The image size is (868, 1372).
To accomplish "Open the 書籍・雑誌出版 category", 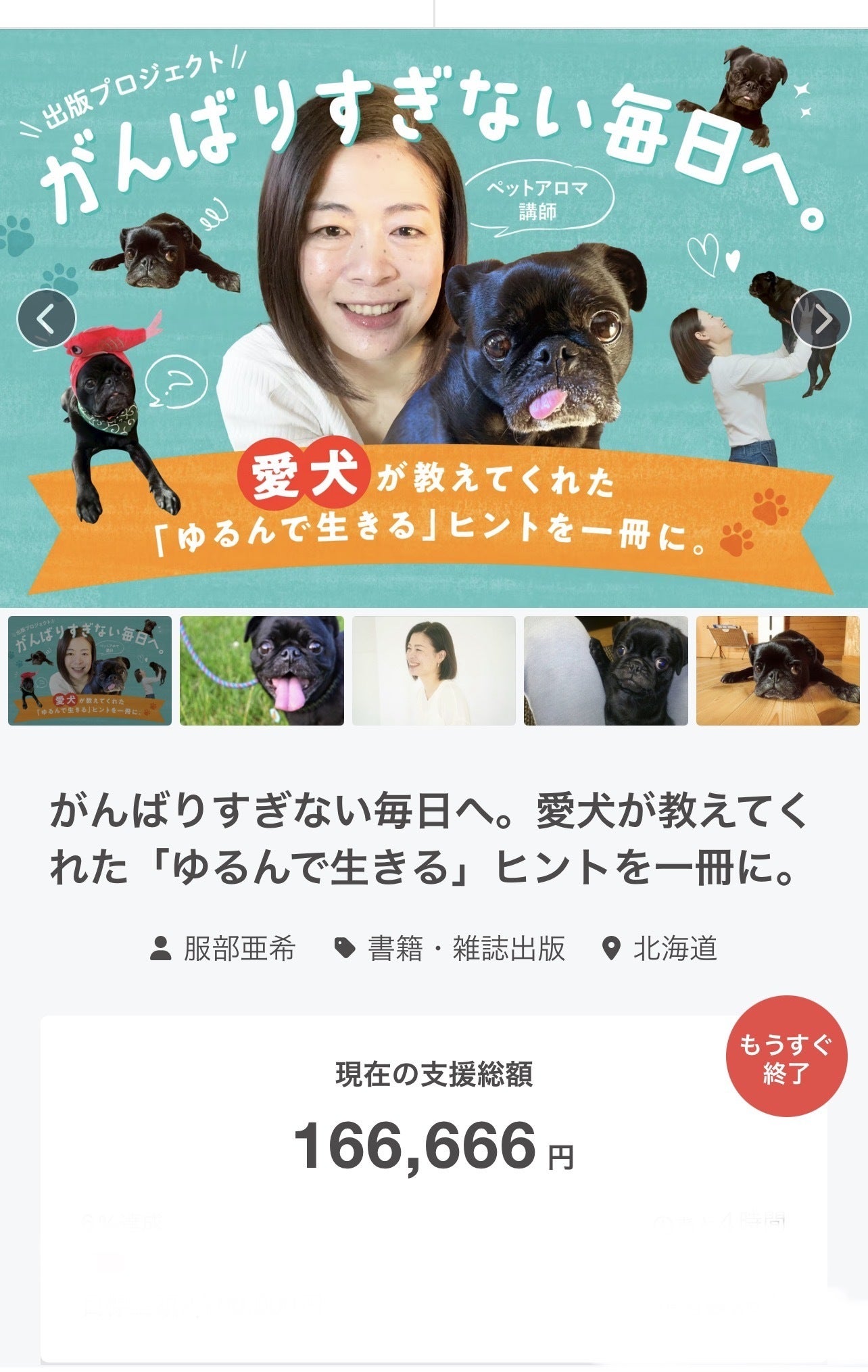I will [x=466, y=949].
